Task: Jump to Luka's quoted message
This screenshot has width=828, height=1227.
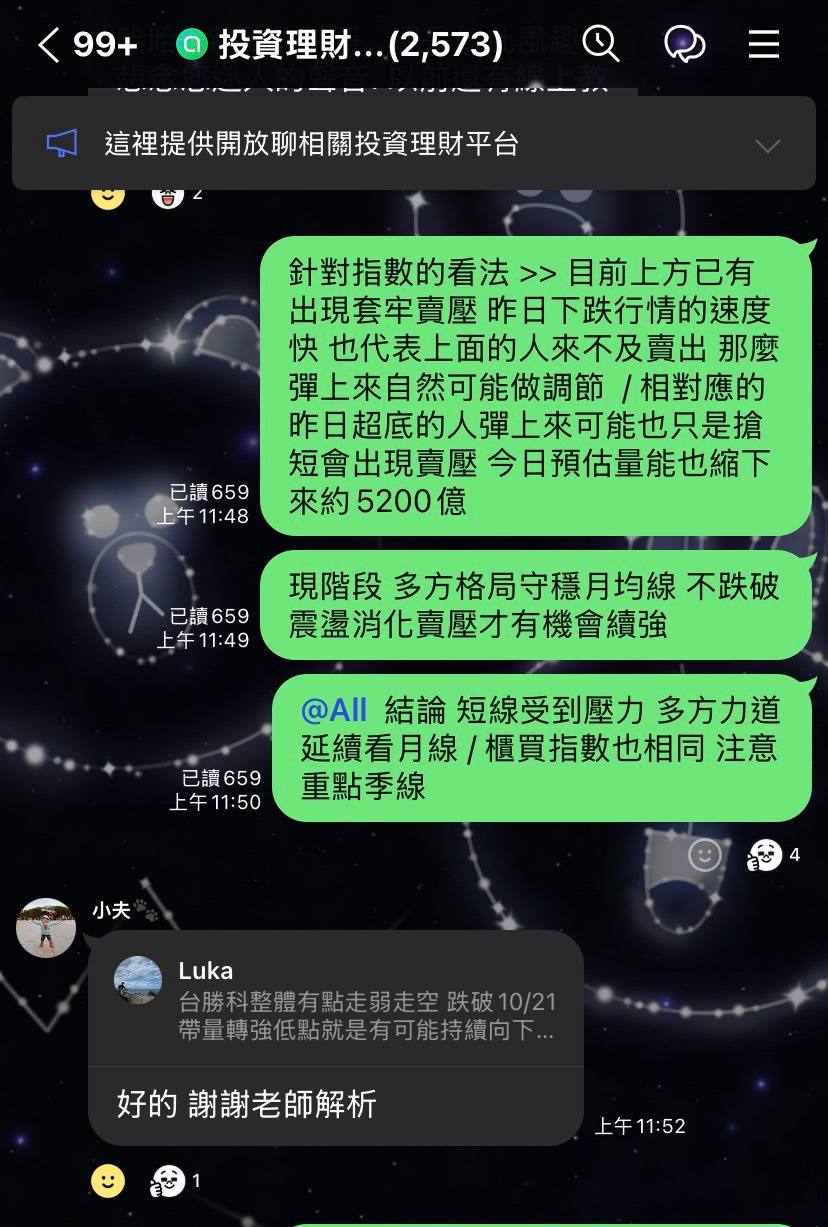Action: coord(336,1000)
